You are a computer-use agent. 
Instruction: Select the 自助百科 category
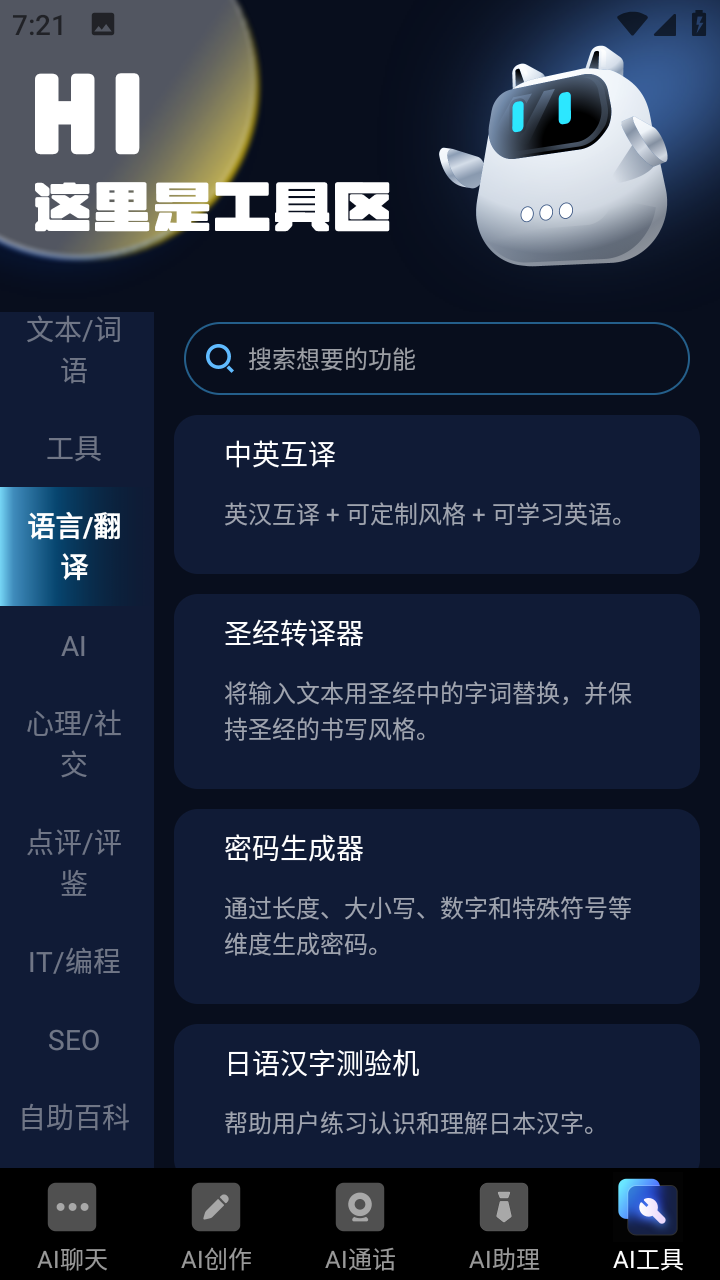[75, 1117]
